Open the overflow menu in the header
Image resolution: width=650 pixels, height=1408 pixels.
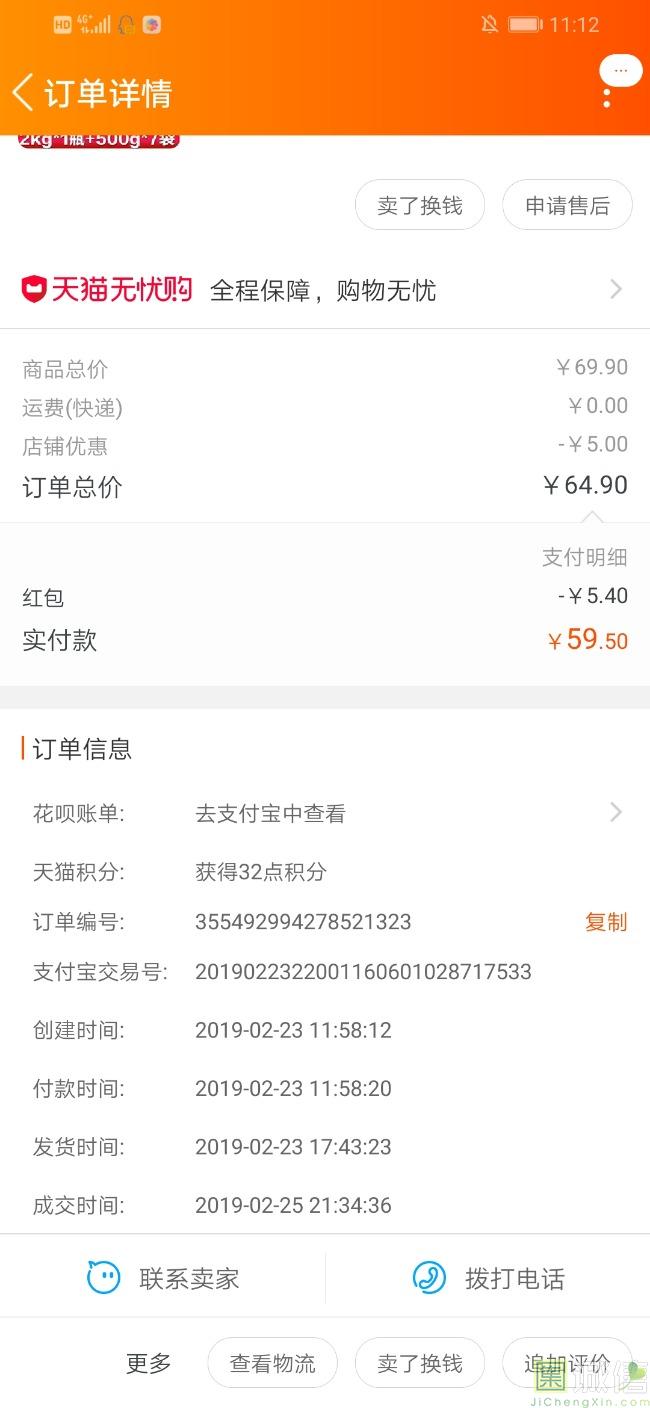pos(607,97)
